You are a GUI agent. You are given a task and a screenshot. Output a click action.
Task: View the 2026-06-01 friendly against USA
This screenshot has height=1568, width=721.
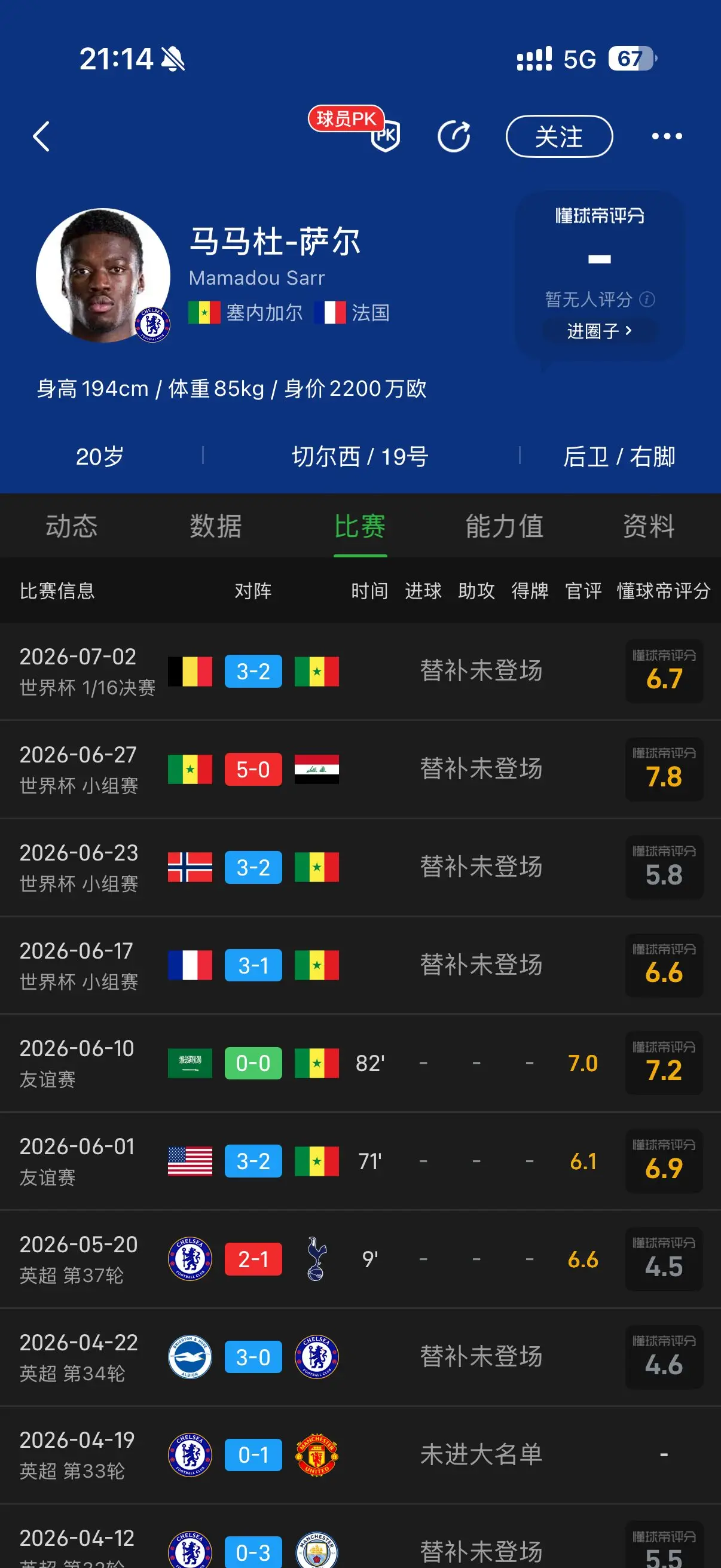coord(360,1161)
